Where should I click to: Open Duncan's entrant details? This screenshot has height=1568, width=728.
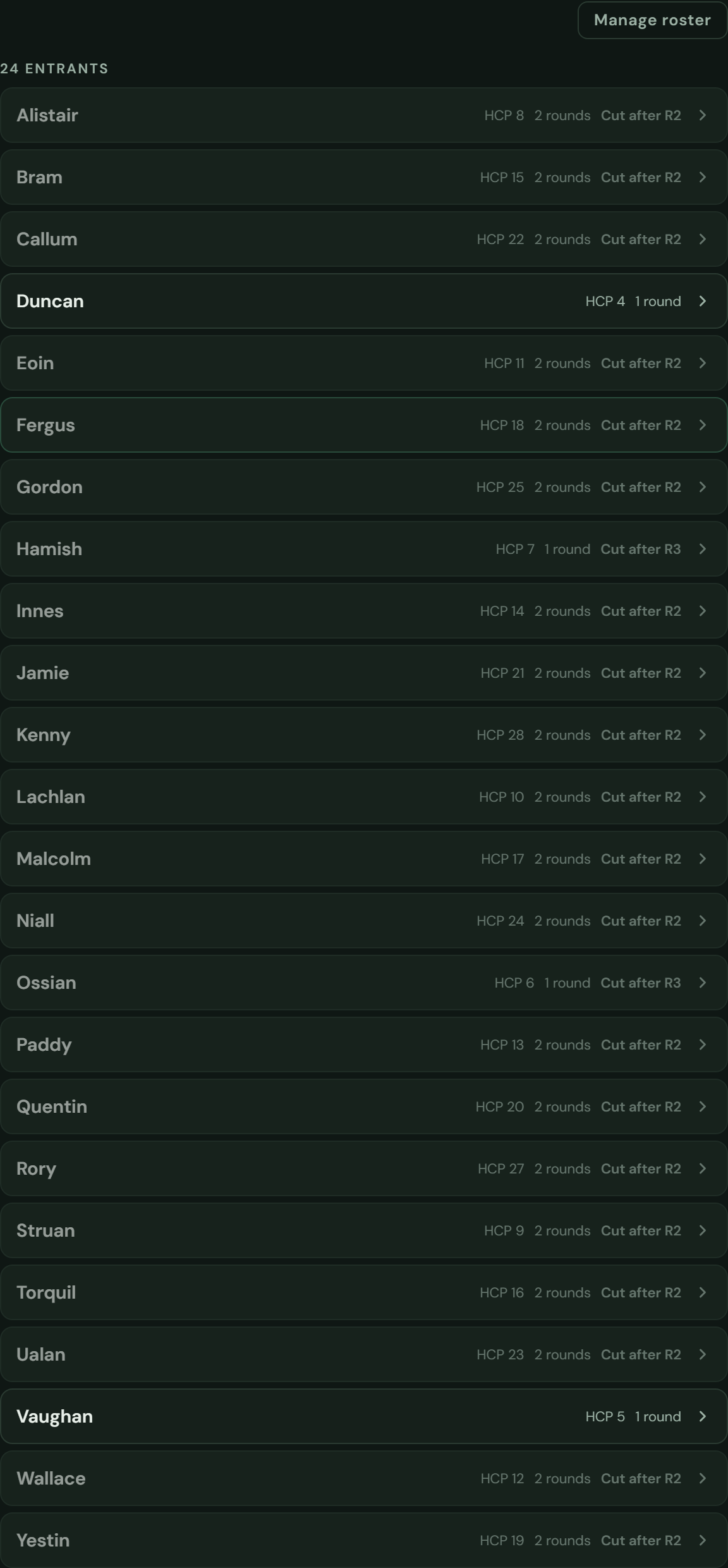(364, 301)
